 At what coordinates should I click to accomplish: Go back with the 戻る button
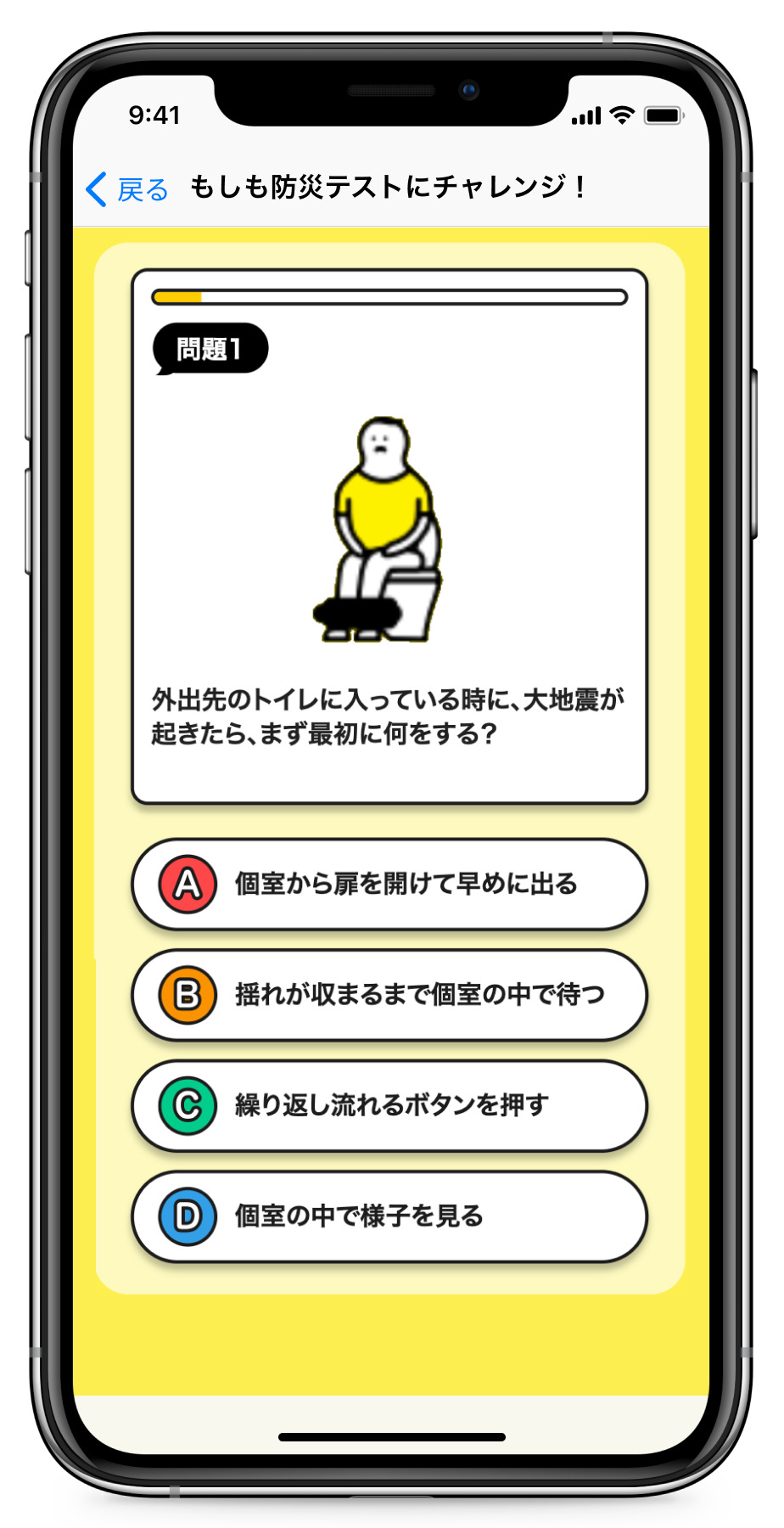(x=127, y=188)
